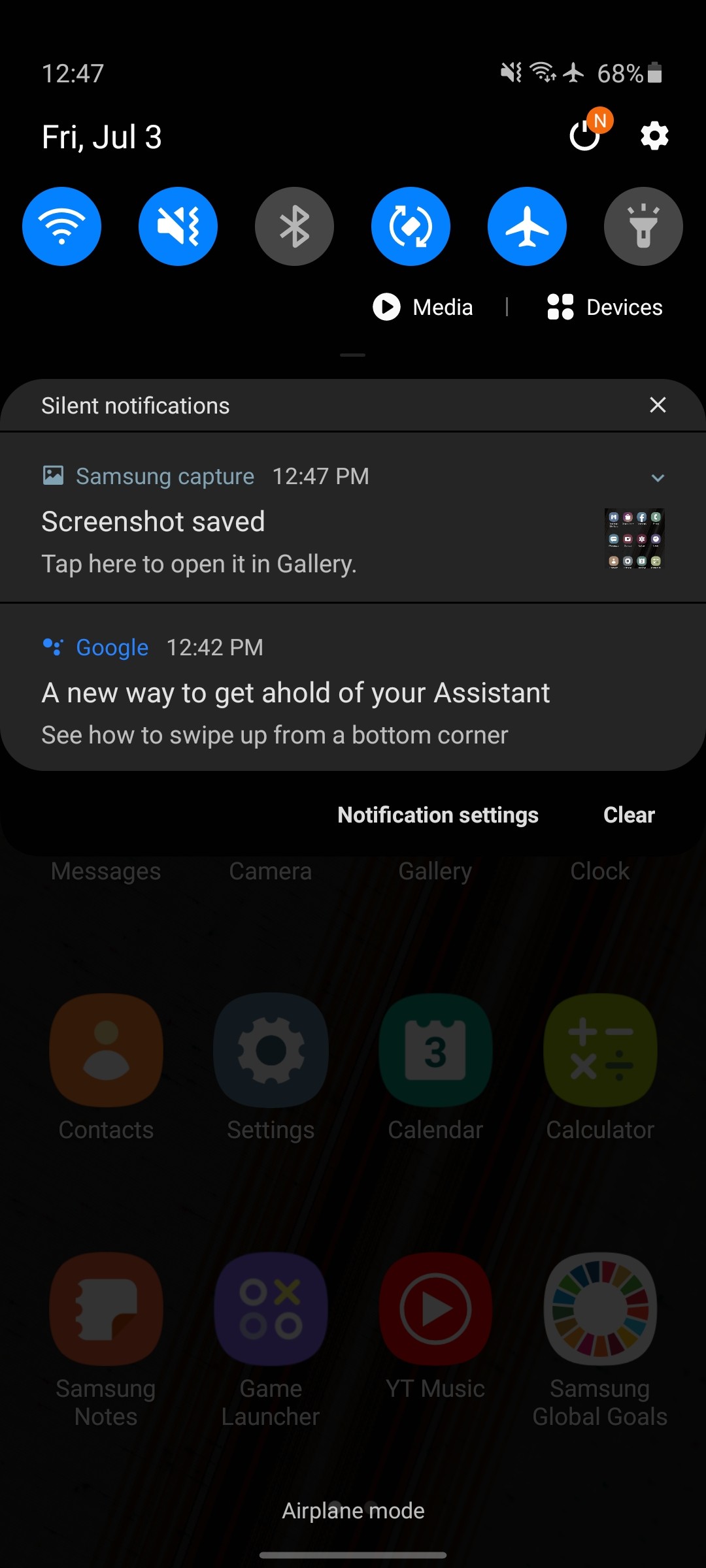Expand the Samsung capture notification
The image size is (706, 1568).
(x=658, y=478)
